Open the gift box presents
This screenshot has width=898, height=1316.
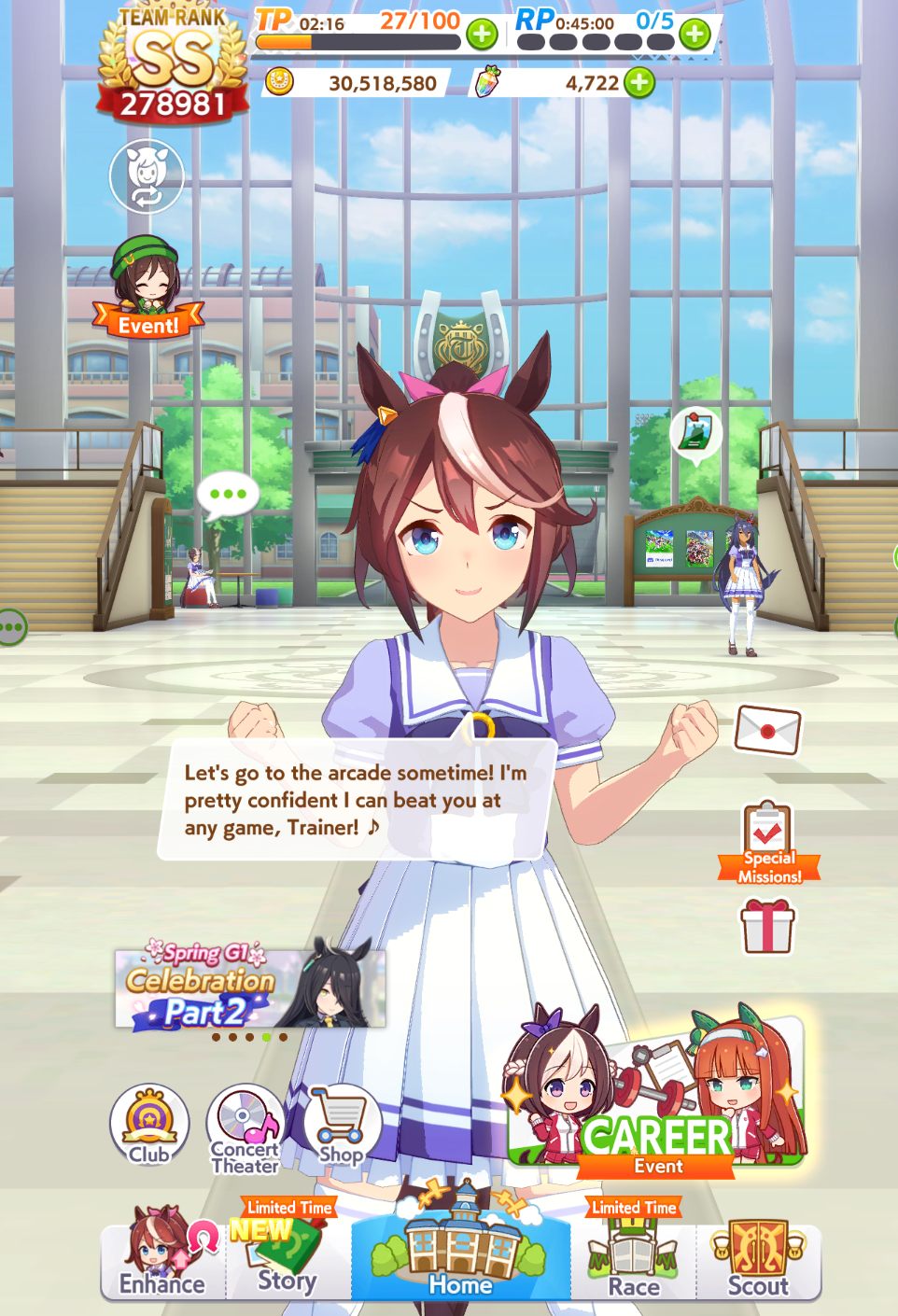[x=767, y=926]
